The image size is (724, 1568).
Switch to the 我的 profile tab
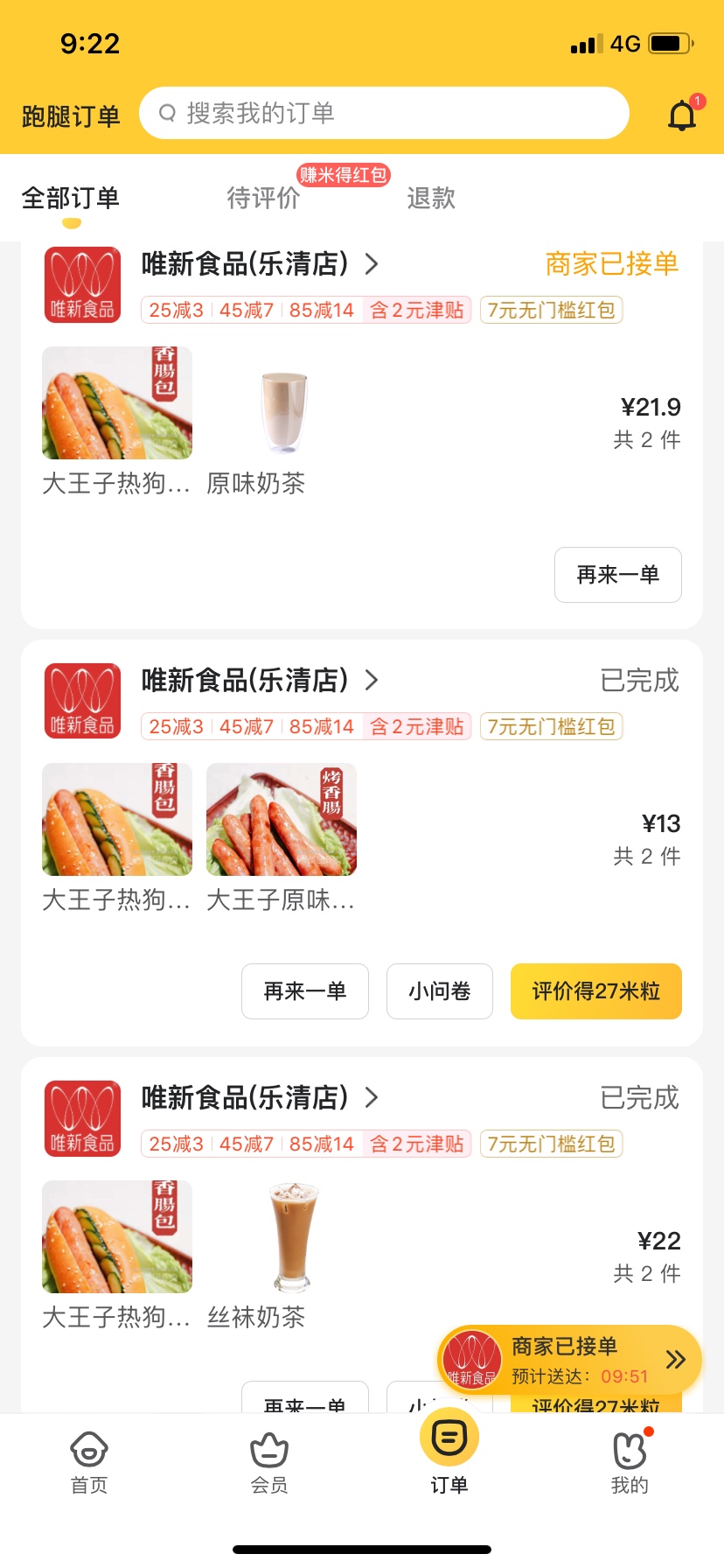630,1461
